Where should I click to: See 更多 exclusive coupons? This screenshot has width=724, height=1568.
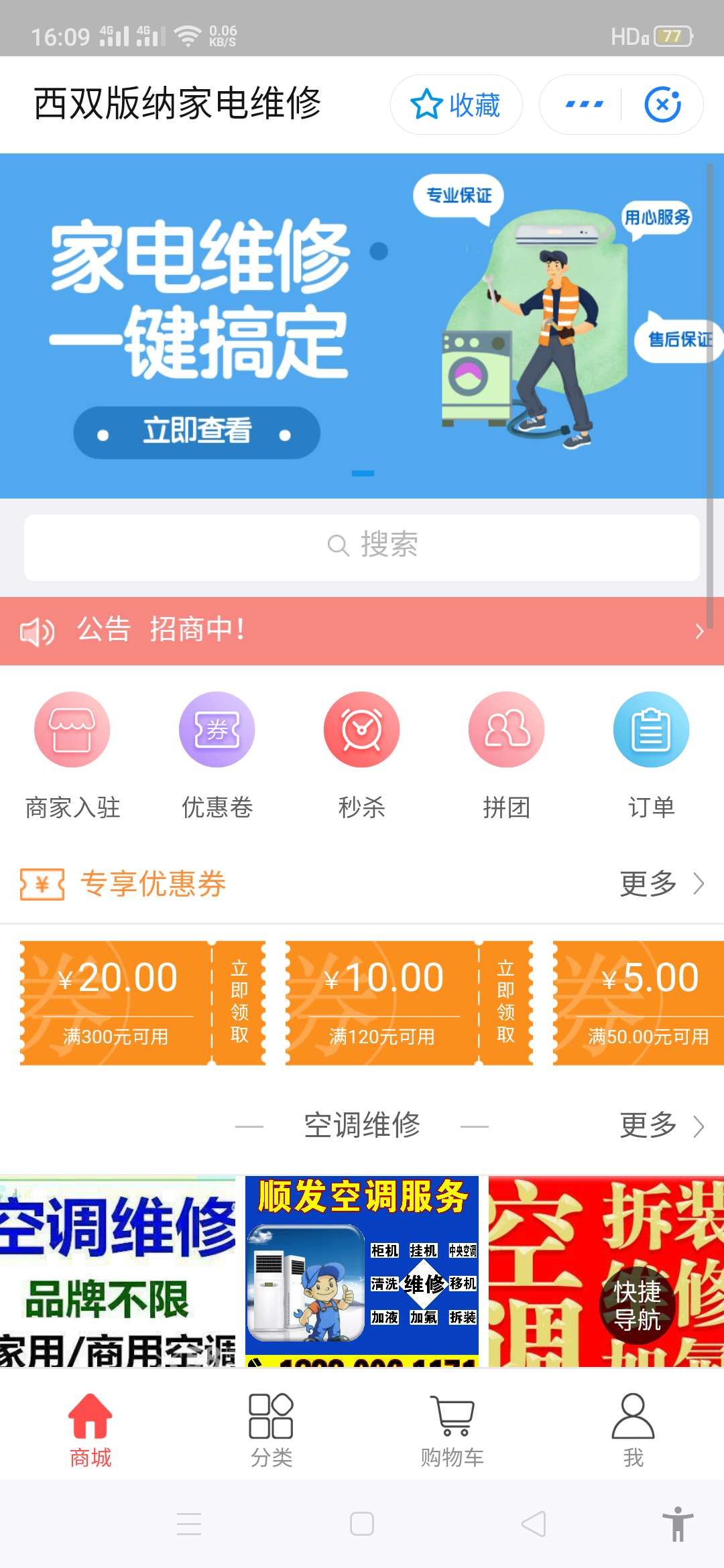point(660,884)
